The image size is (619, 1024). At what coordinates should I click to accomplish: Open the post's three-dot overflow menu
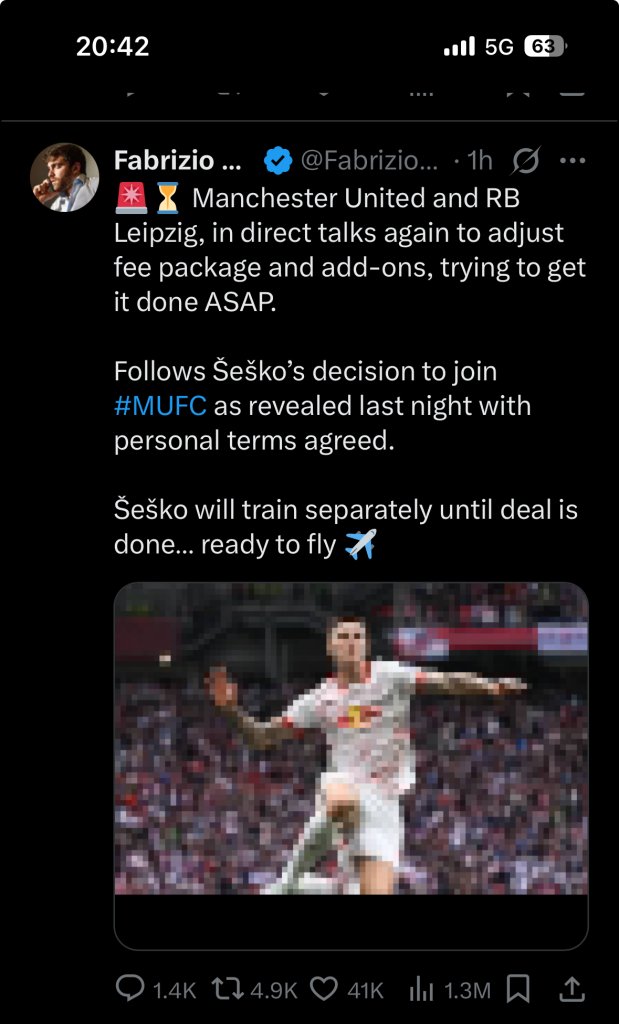572,160
